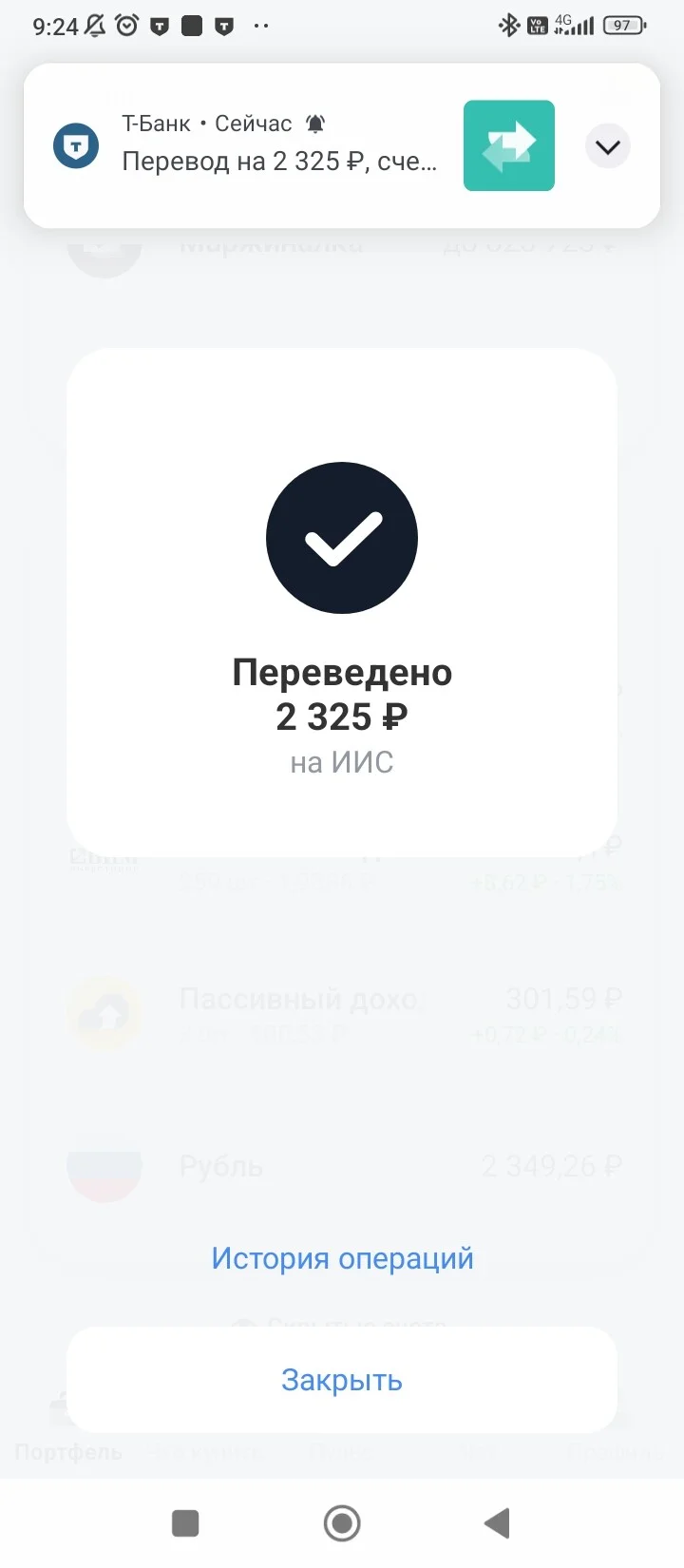The image size is (684, 1568).
Task: Expand the Т-Банк notification chevron
Action: 608,146
